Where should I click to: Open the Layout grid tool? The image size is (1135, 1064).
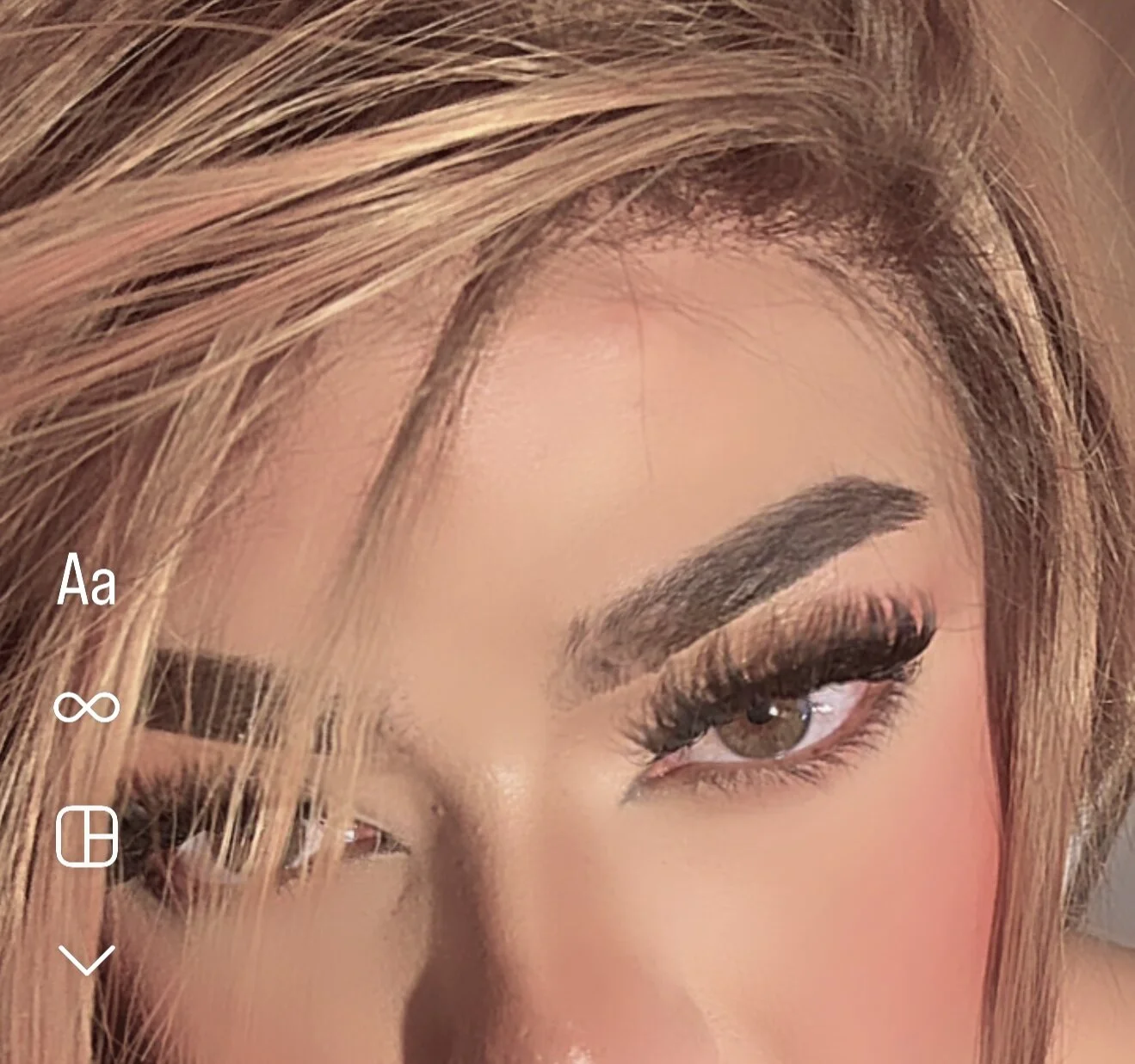tap(86, 835)
